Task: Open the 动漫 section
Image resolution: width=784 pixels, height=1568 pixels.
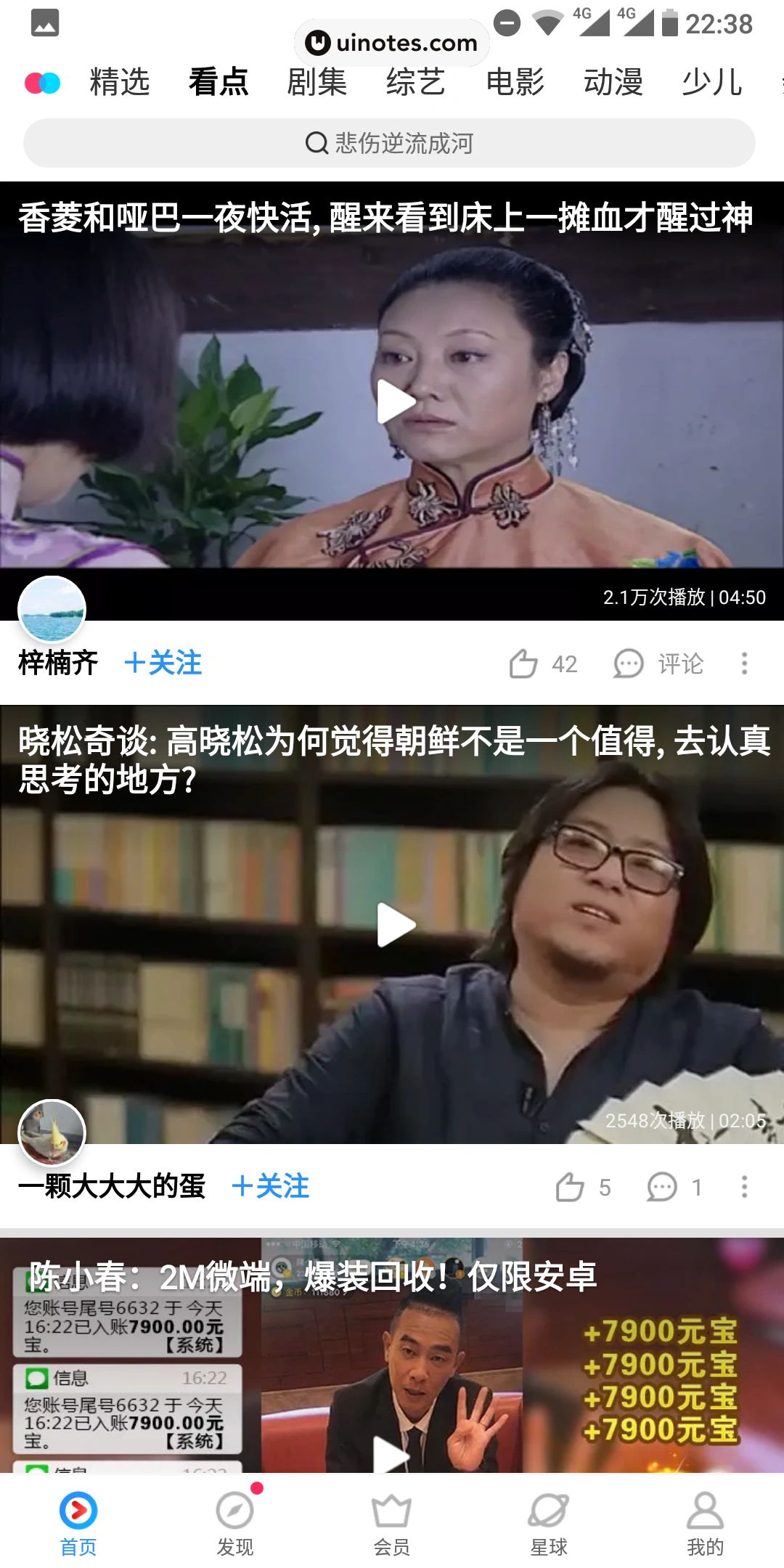Action: pos(613,82)
